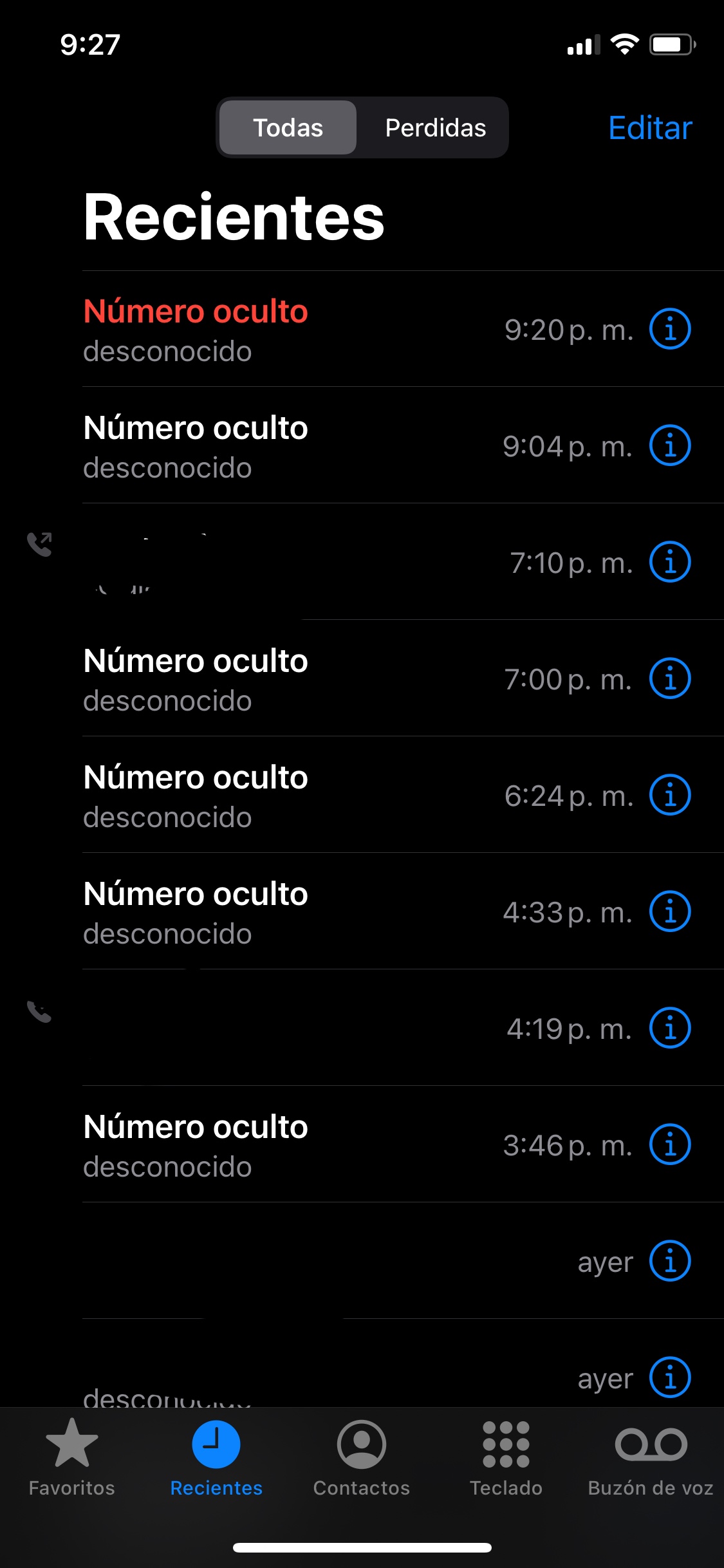View info for the 7:10 p. m. call

[x=669, y=562]
